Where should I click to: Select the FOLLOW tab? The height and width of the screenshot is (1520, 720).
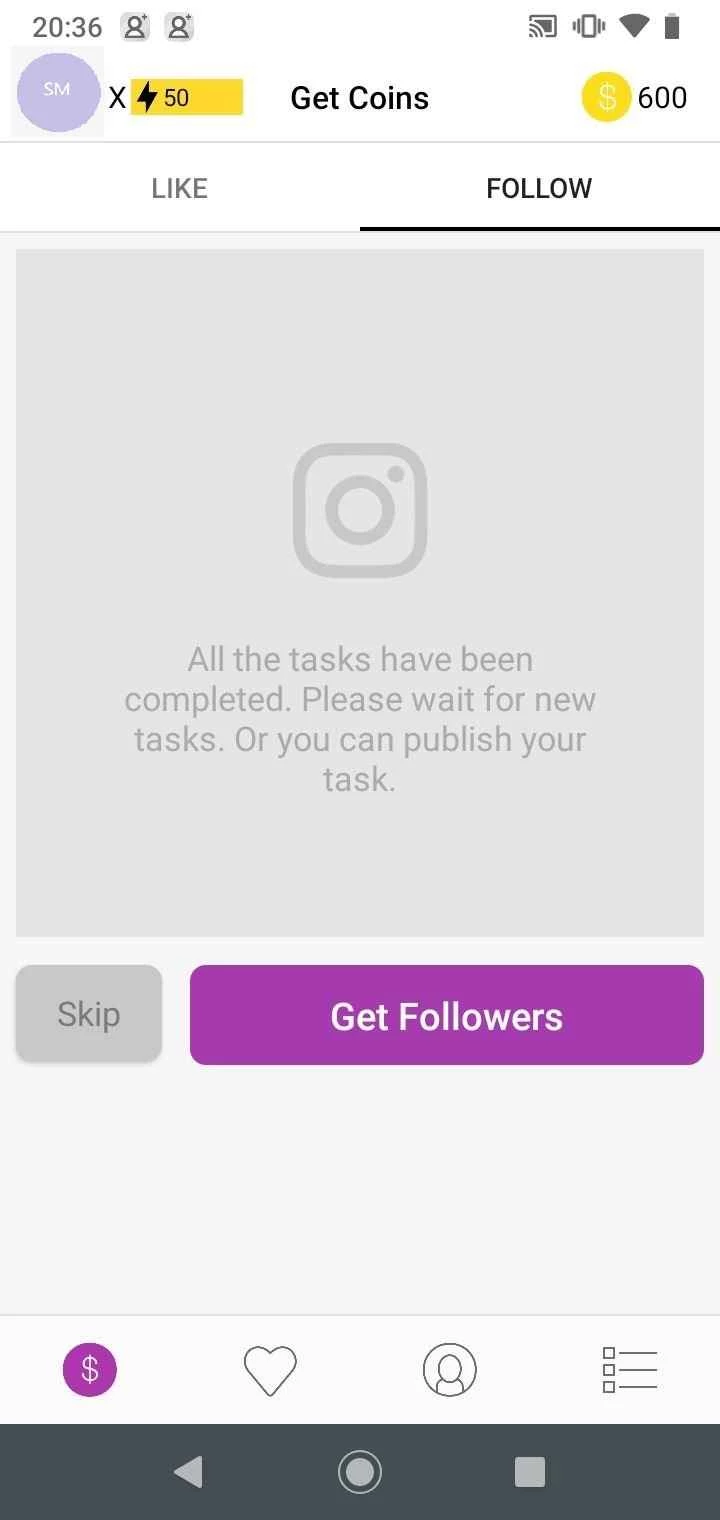(x=539, y=188)
